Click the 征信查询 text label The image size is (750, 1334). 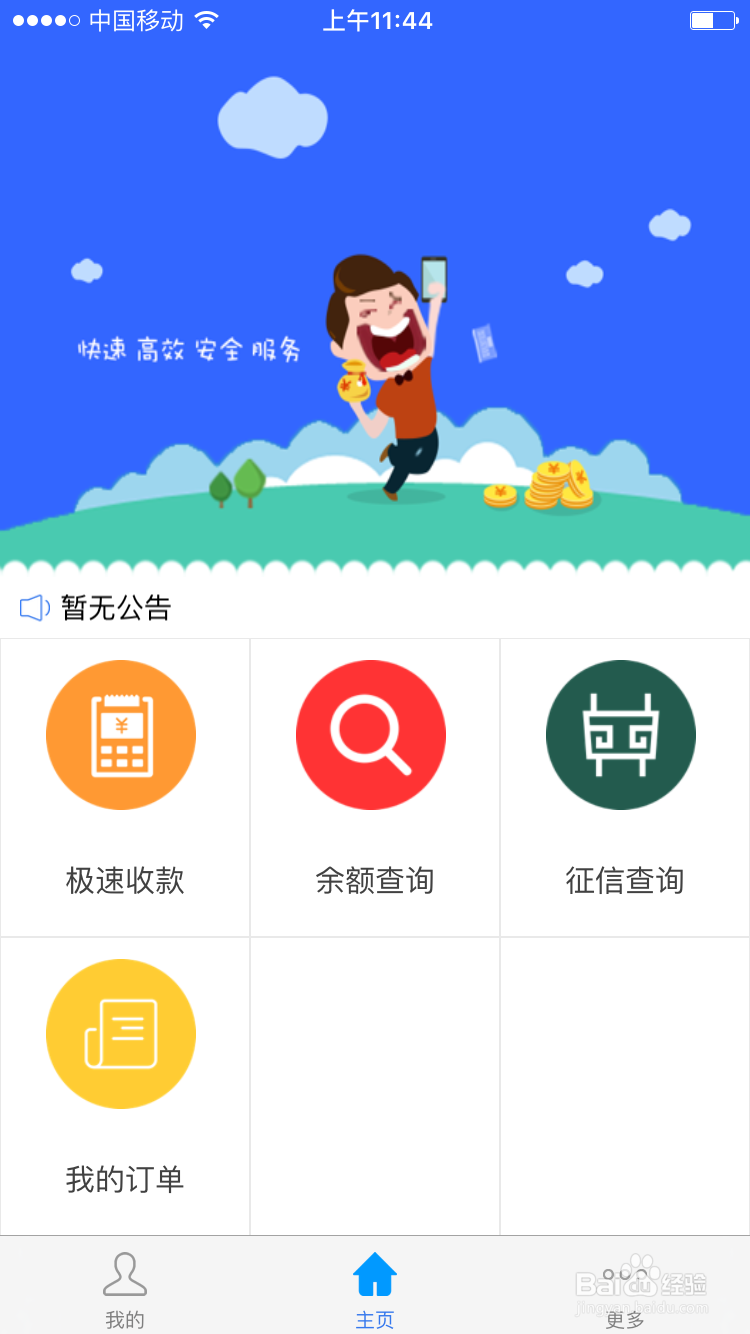click(x=622, y=881)
